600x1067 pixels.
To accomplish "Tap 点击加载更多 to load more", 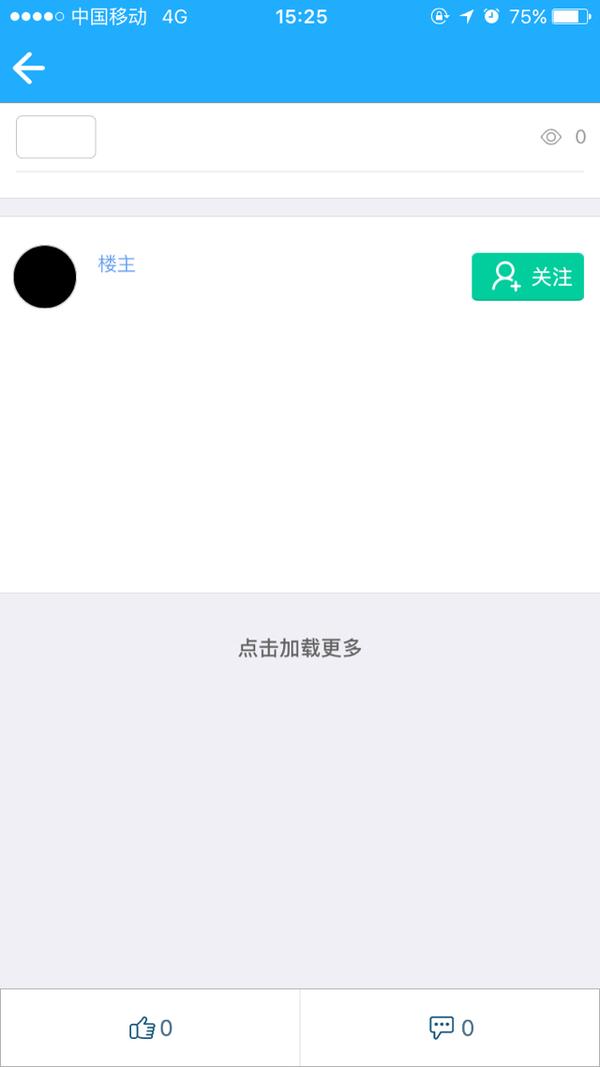I will (x=300, y=649).
